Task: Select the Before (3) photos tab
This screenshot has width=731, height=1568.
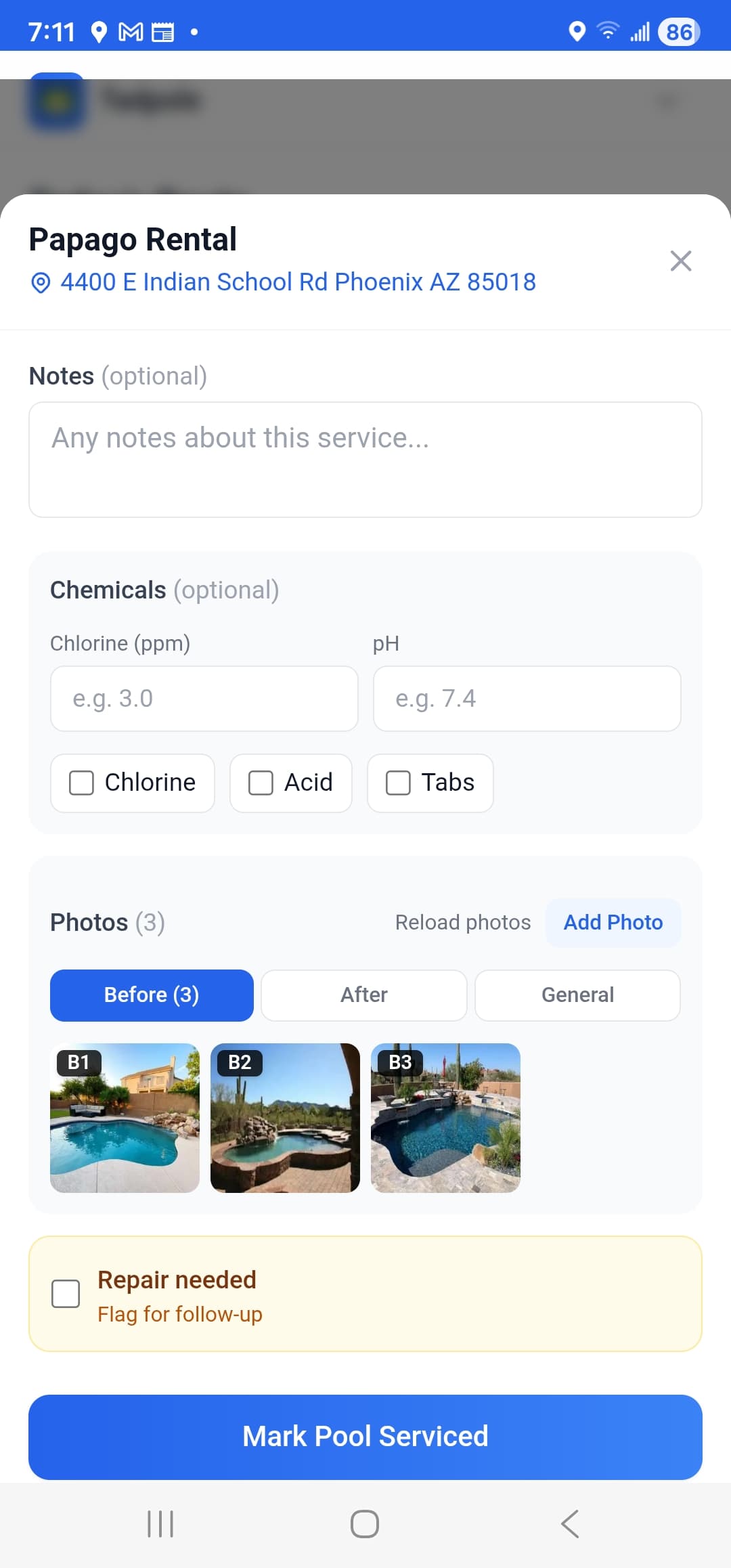Action: pos(151,995)
